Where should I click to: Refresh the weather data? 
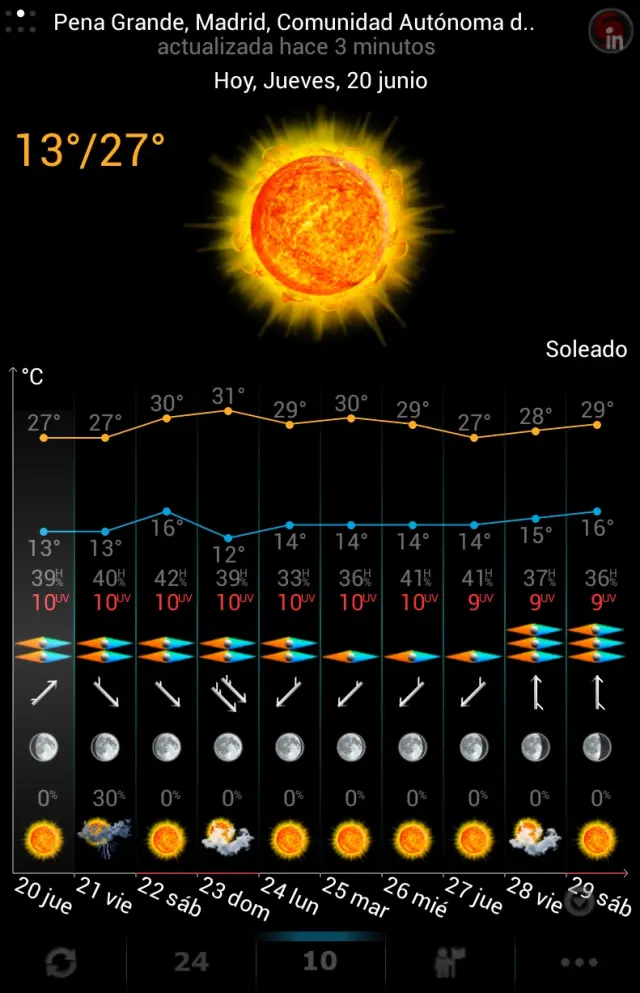tap(61, 962)
